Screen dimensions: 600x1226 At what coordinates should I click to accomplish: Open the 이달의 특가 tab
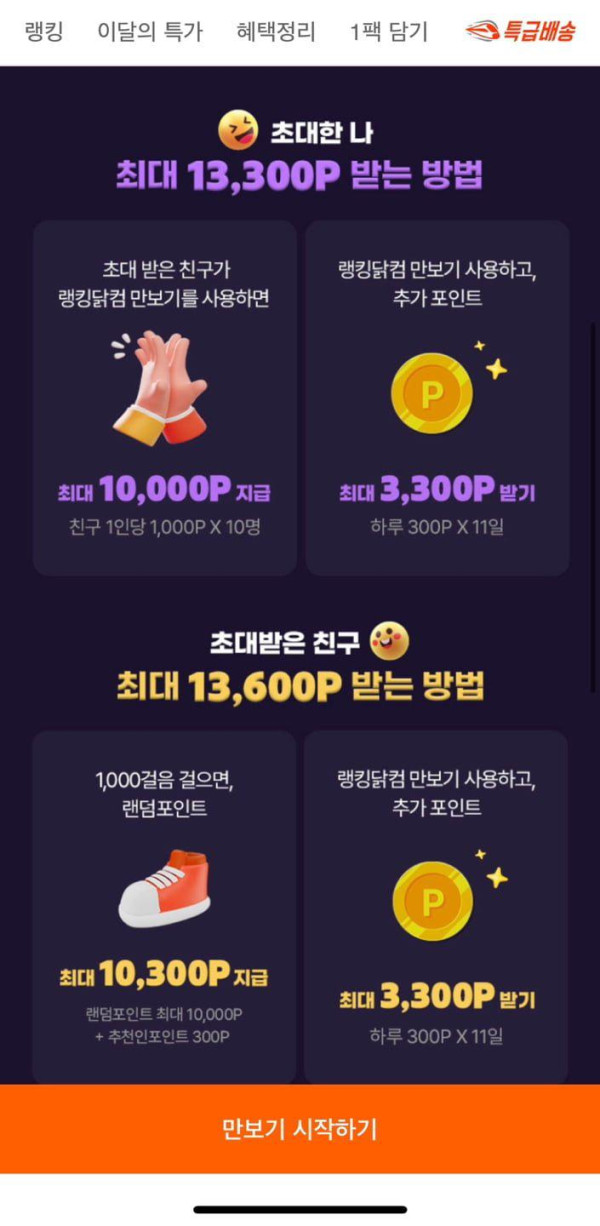[x=149, y=32]
